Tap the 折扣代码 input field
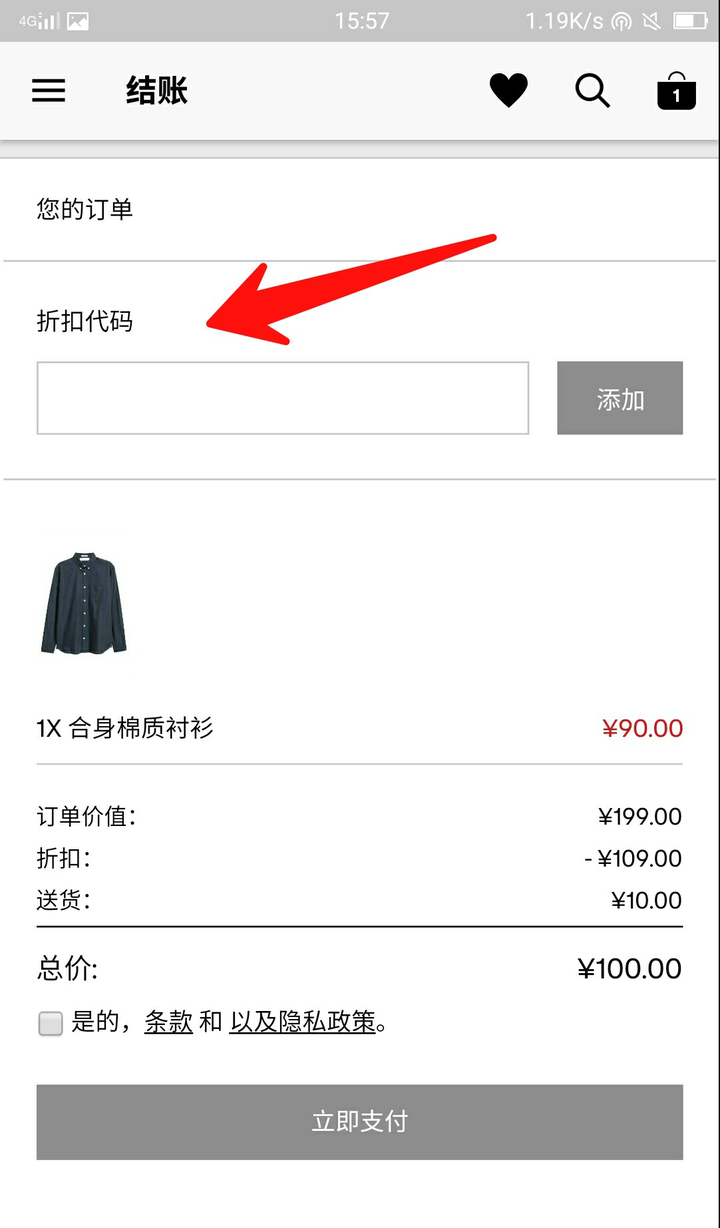This screenshot has height=1228, width=720. coord(283,398)
